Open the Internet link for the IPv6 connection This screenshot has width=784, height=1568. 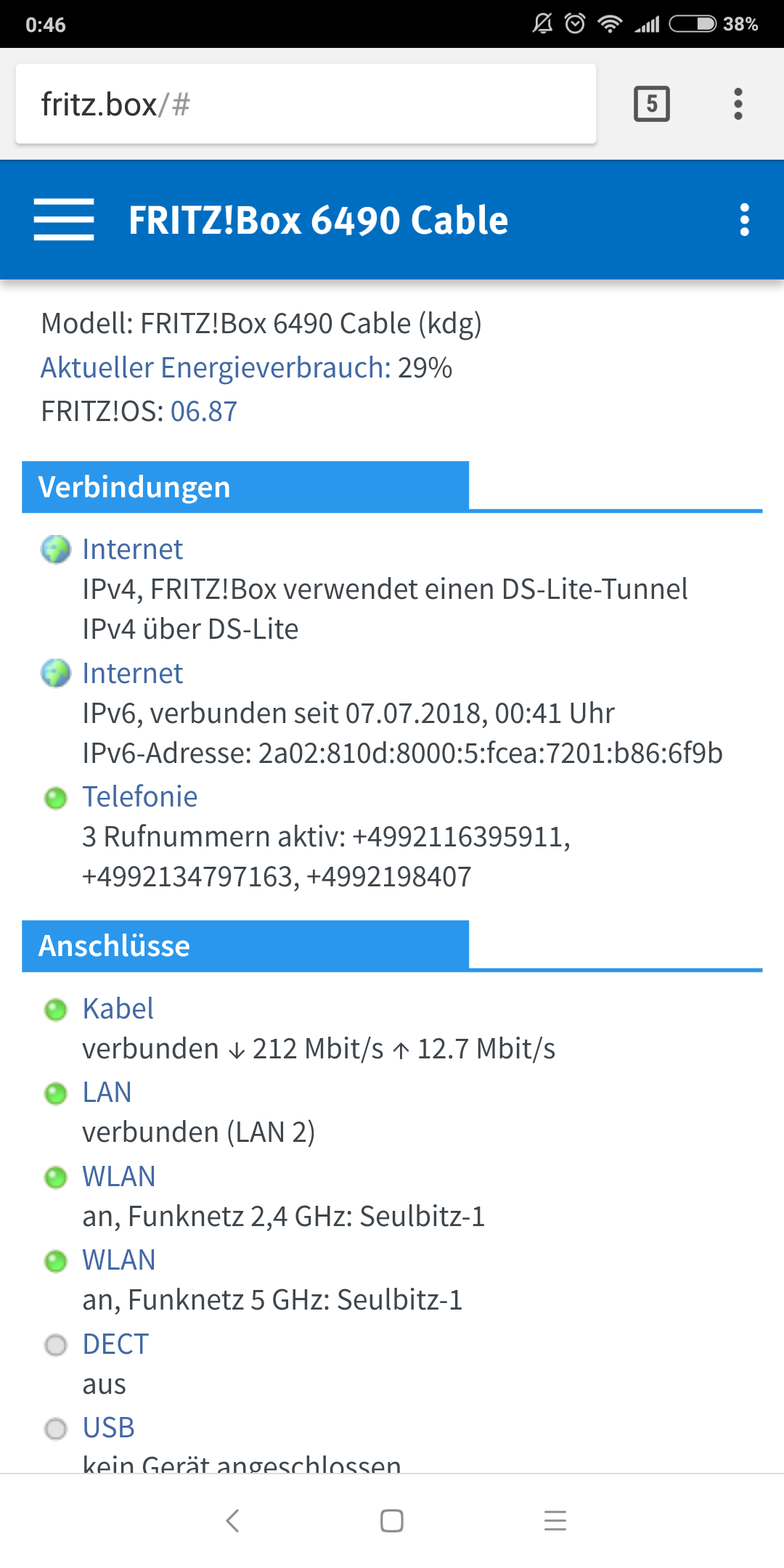tap(132, 674)
